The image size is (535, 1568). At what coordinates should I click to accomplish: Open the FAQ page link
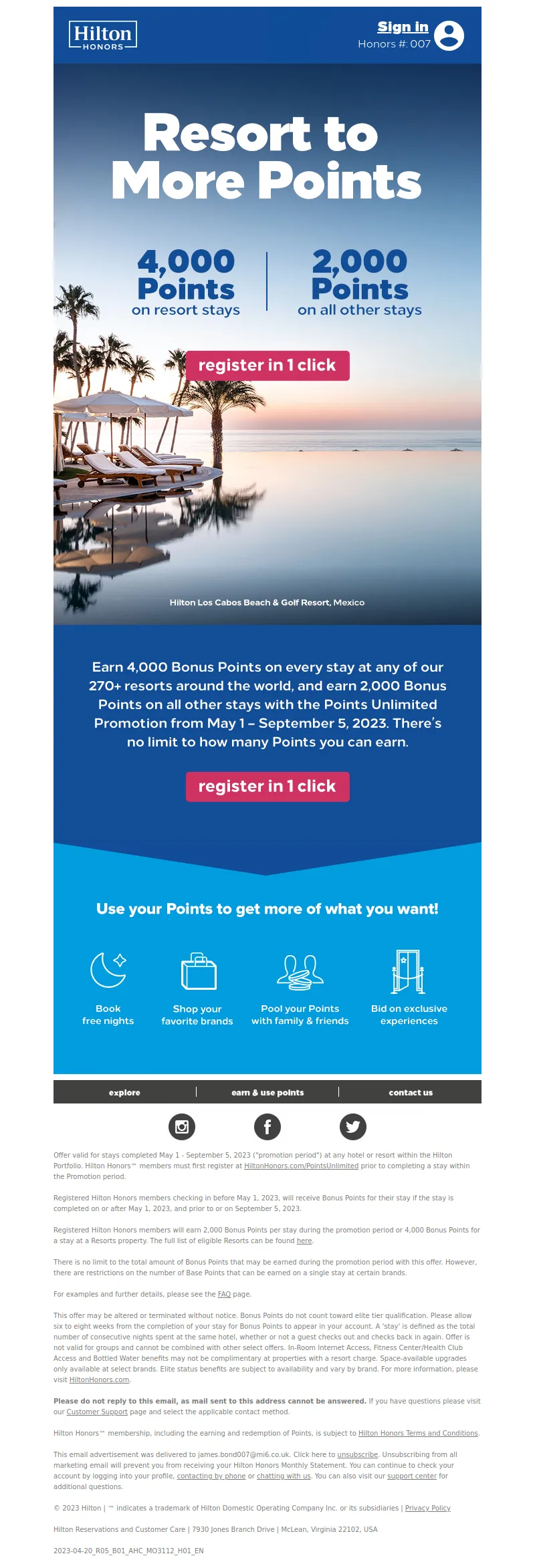[224, 1294]
